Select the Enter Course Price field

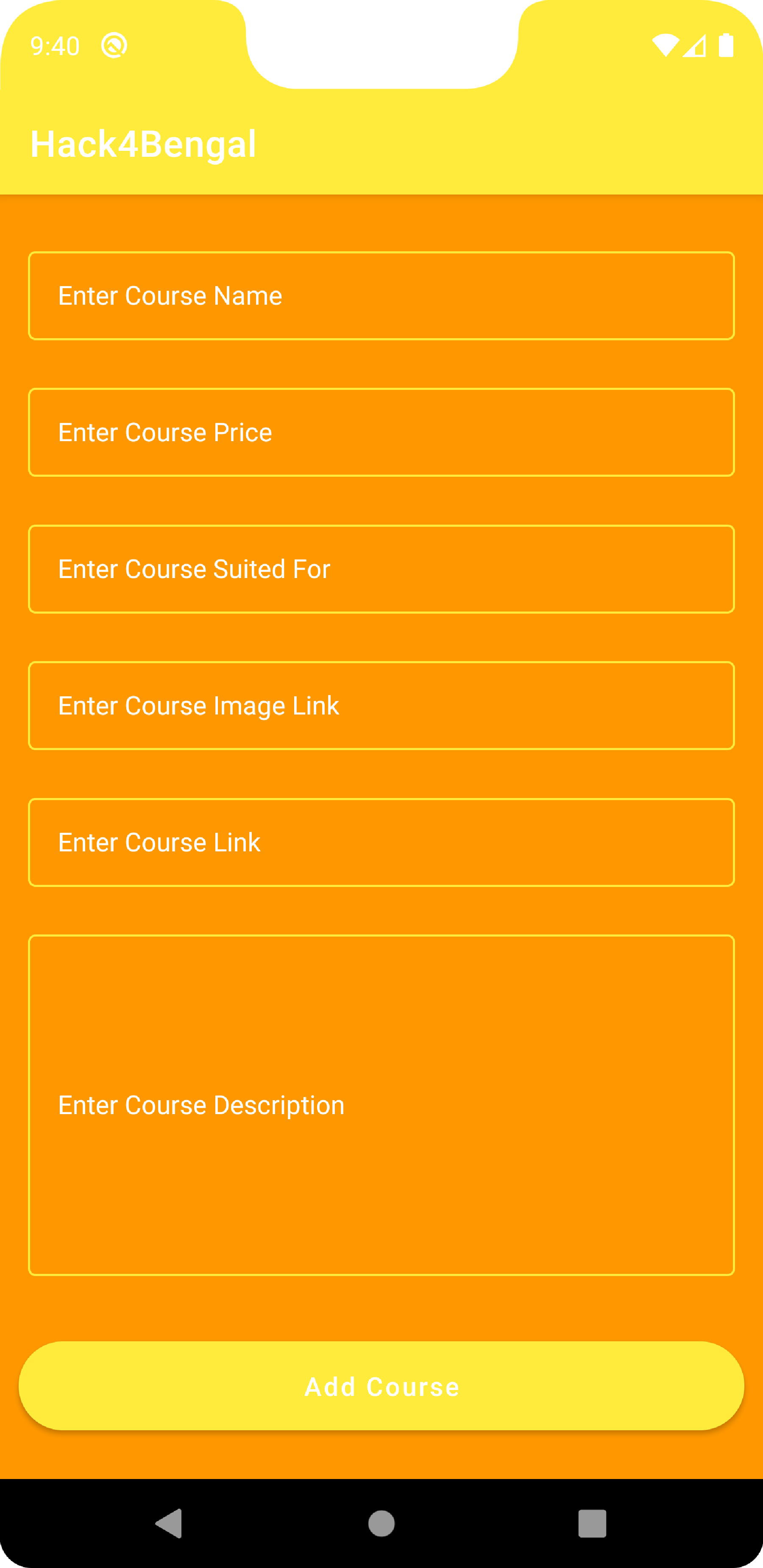click(x=381, y=431)
